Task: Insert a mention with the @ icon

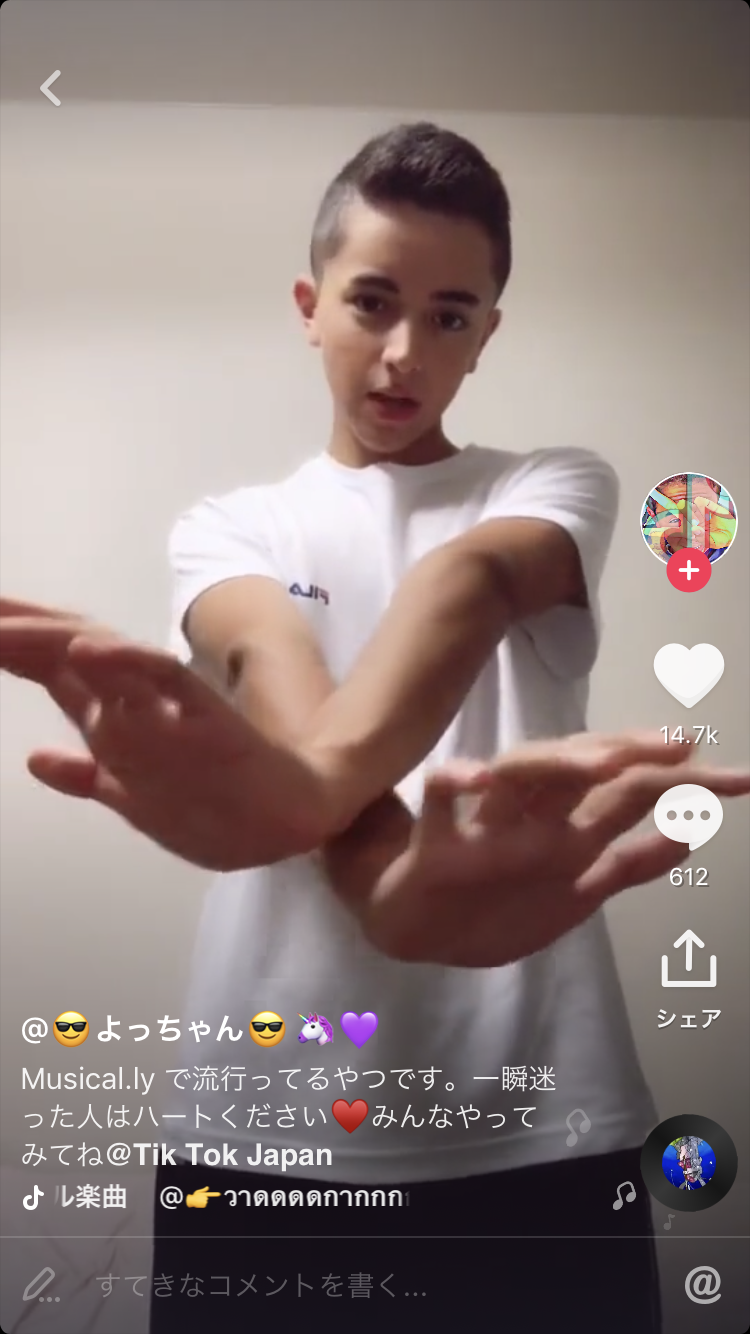Action: (x=703, y=1285)
